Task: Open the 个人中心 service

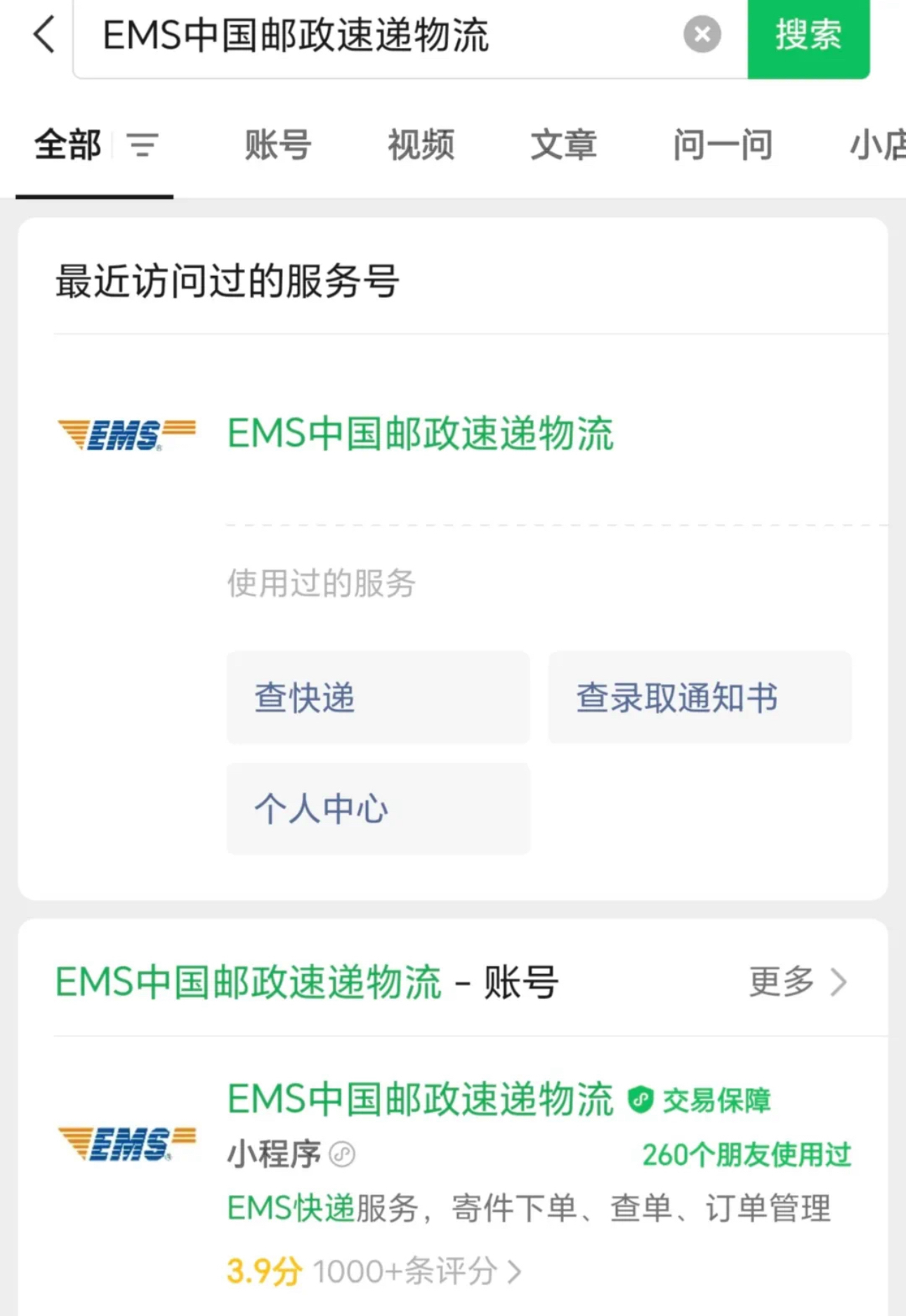Action: click(377, 808)
